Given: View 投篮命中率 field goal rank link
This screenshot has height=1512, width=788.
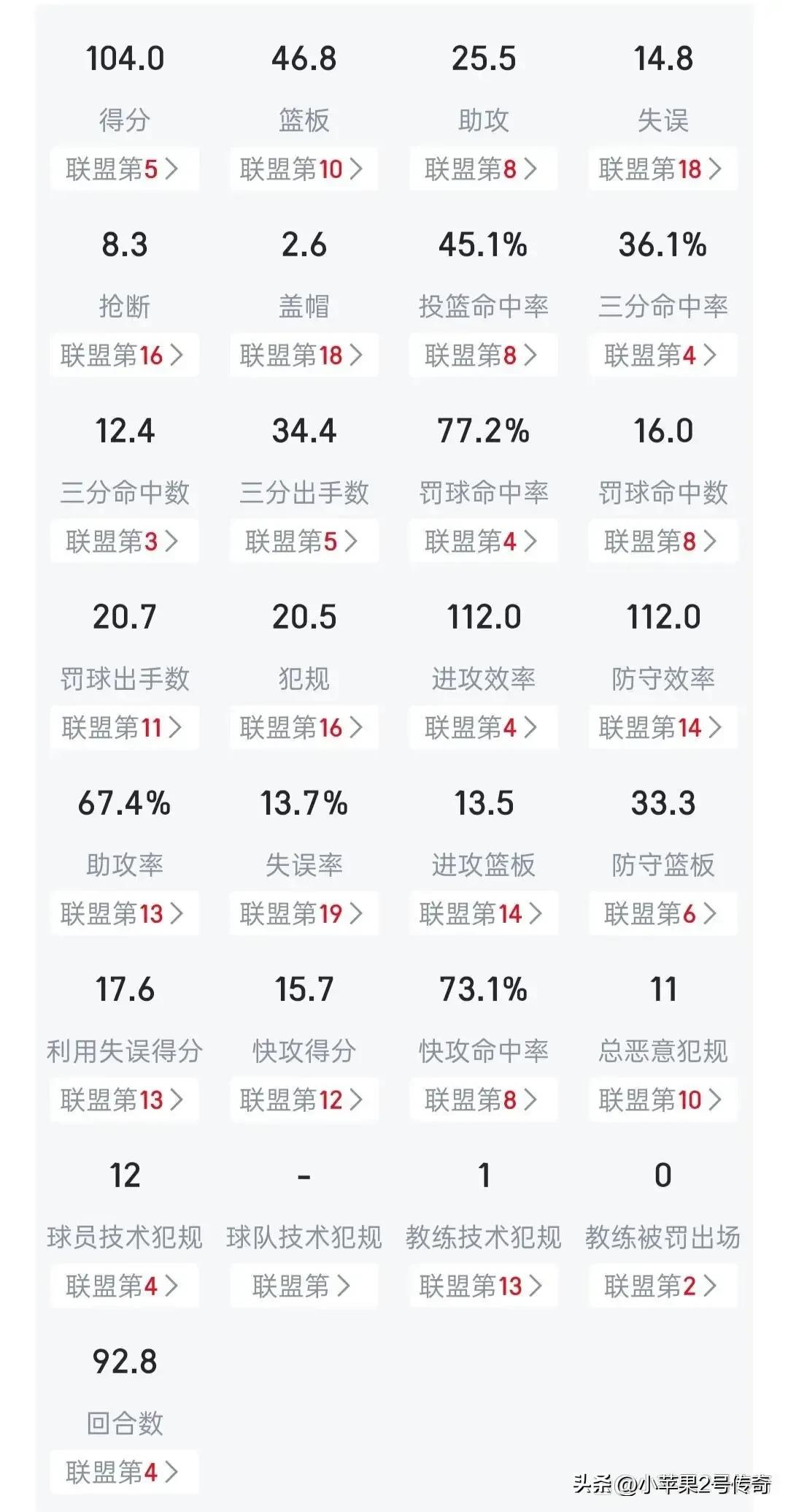Looking at the screenshot, I should pos(483,356).
